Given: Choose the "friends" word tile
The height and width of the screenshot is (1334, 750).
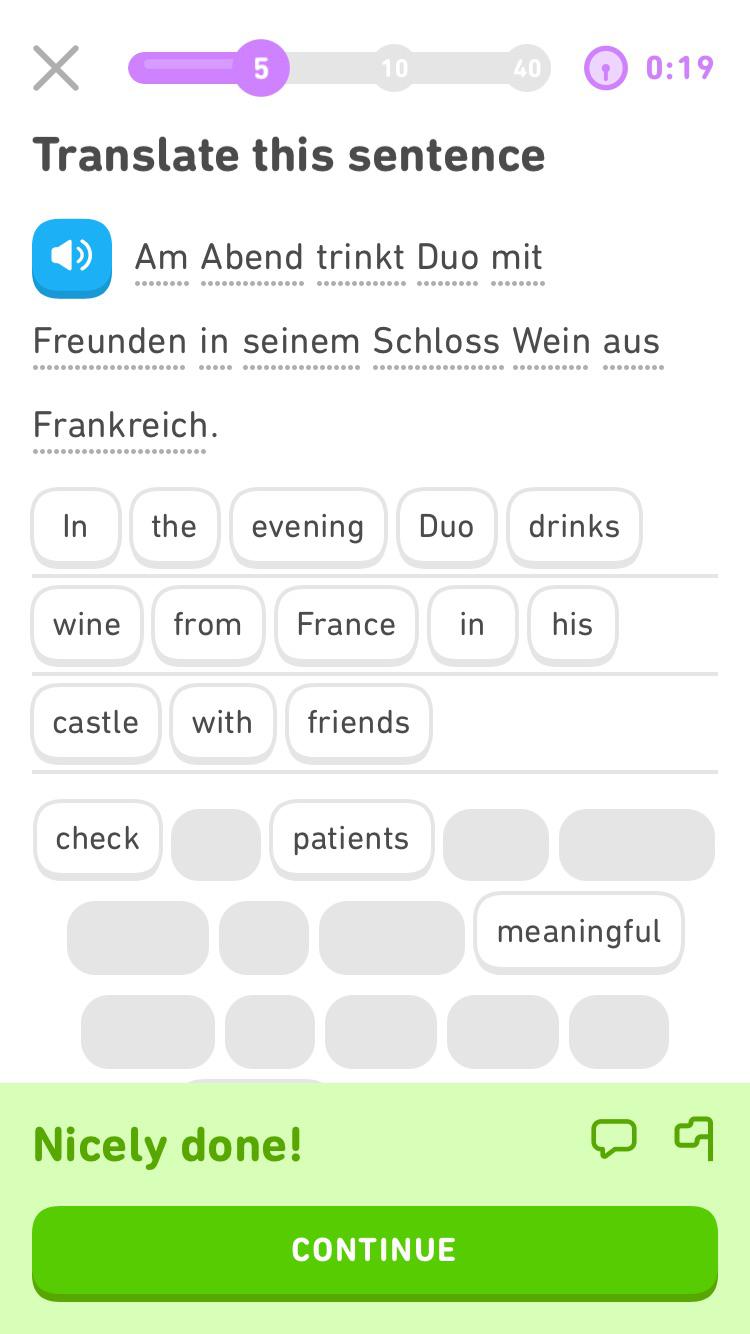Looking at the screenshot, I should [x=358, y=723].
